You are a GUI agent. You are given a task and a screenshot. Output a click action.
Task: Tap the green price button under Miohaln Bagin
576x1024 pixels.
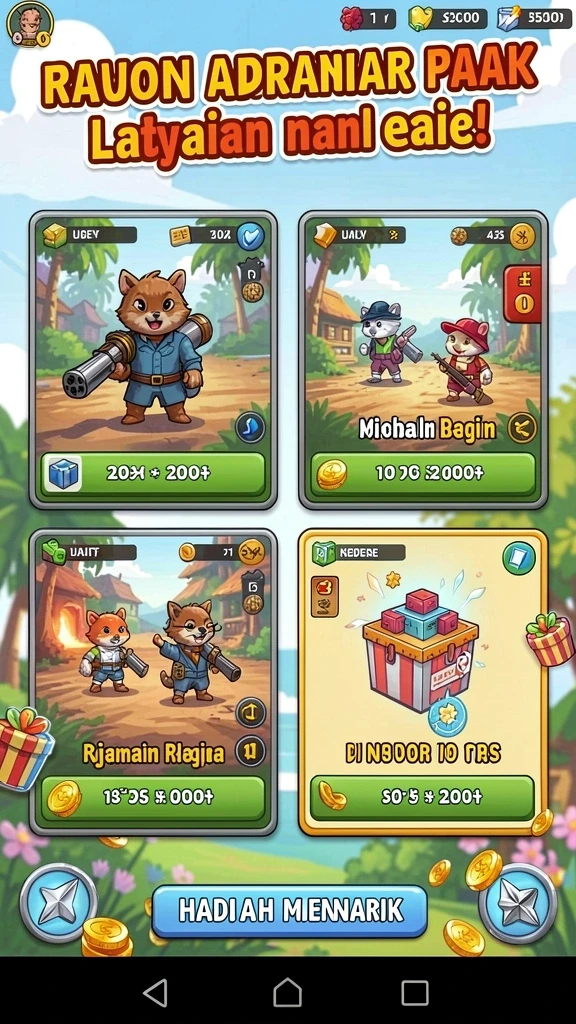click(x=423, y=473)
